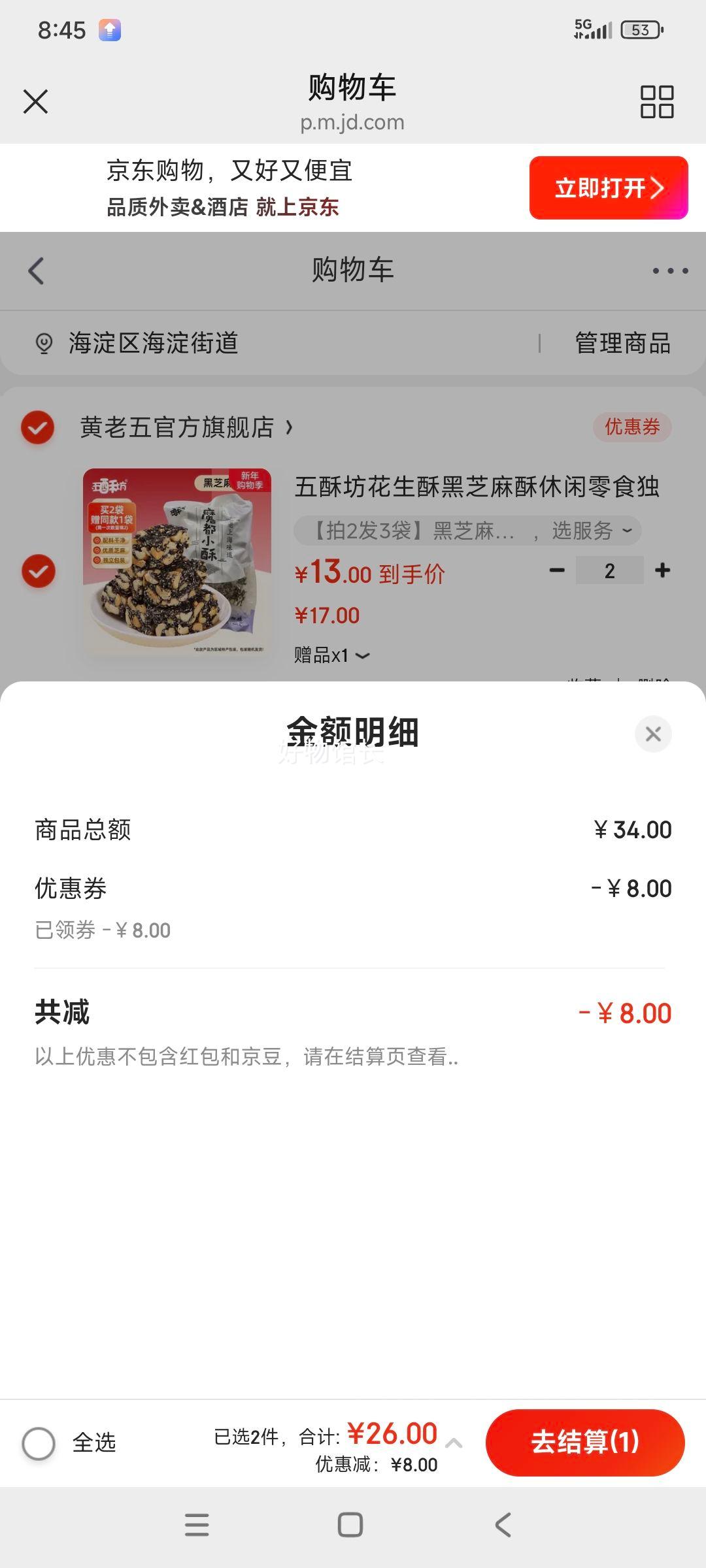The image size is (706, 1568).
Task: Increase quantity with the plus button
Action: 663,570
